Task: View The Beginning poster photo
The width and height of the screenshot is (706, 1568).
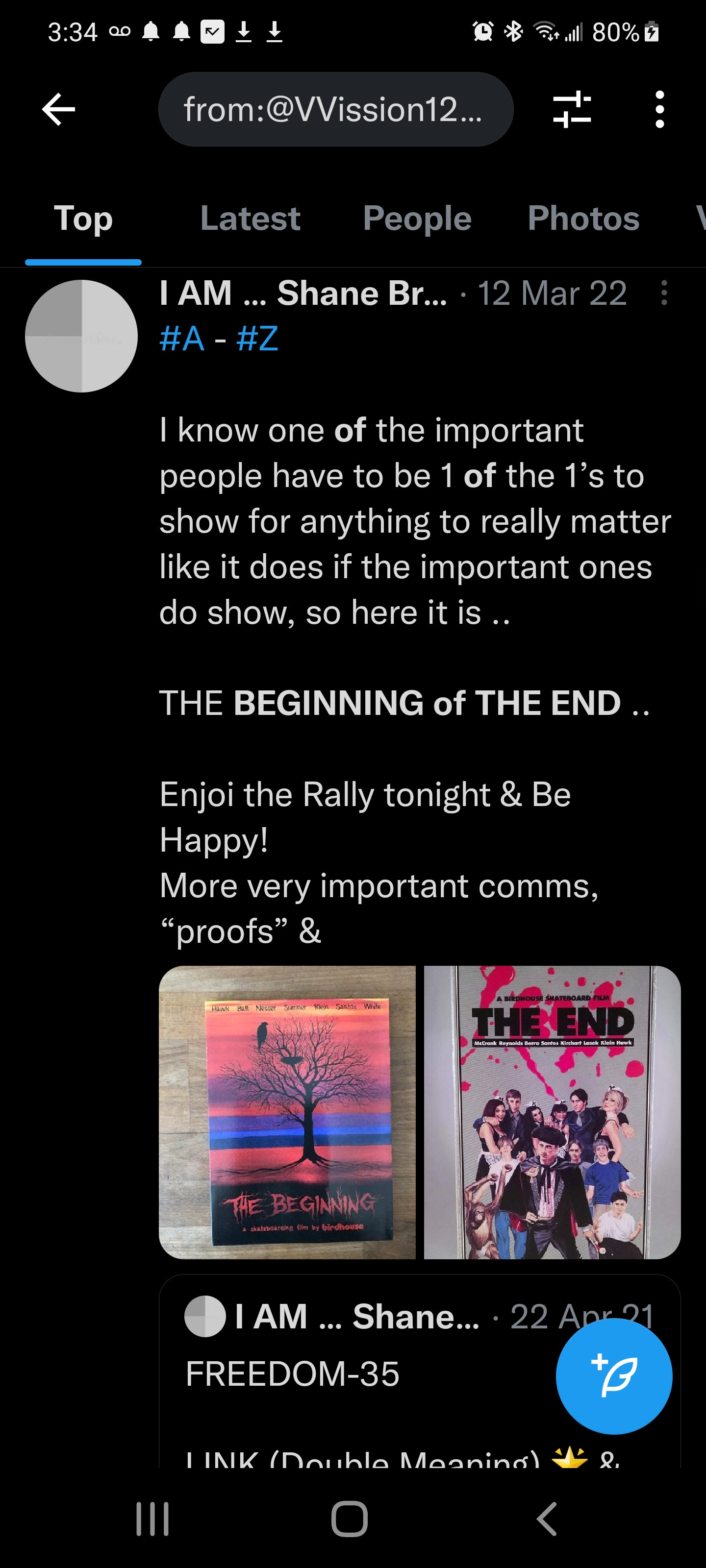Action: tap(287, 1112)
